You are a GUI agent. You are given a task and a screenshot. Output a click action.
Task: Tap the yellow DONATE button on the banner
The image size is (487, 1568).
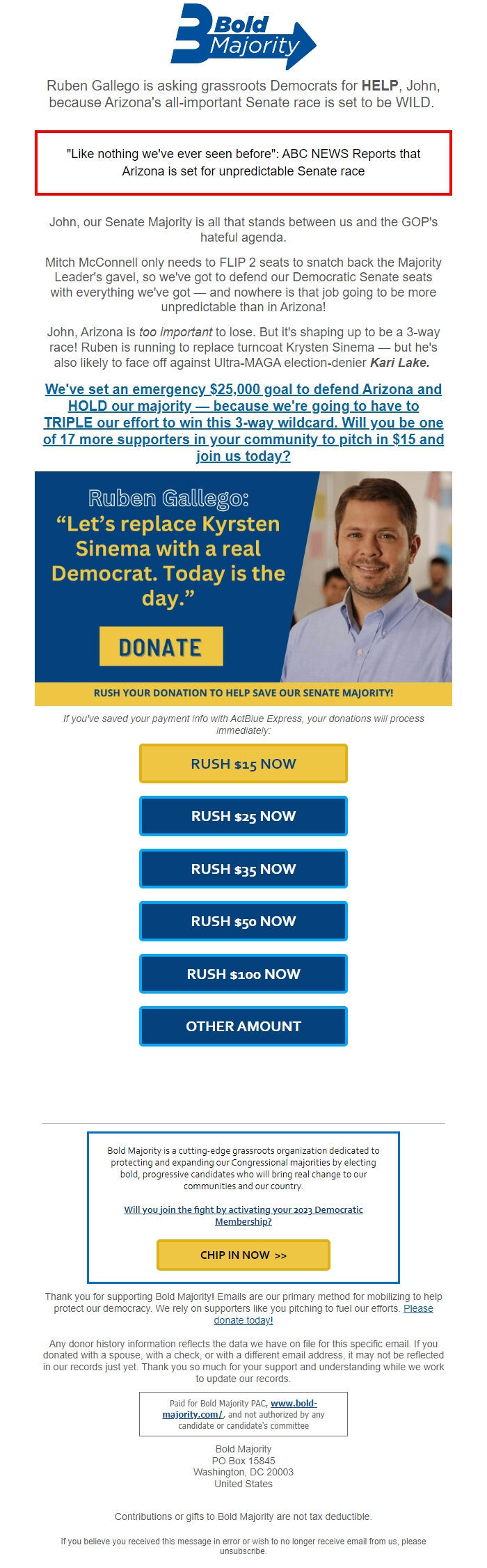[x=161, y=646]
